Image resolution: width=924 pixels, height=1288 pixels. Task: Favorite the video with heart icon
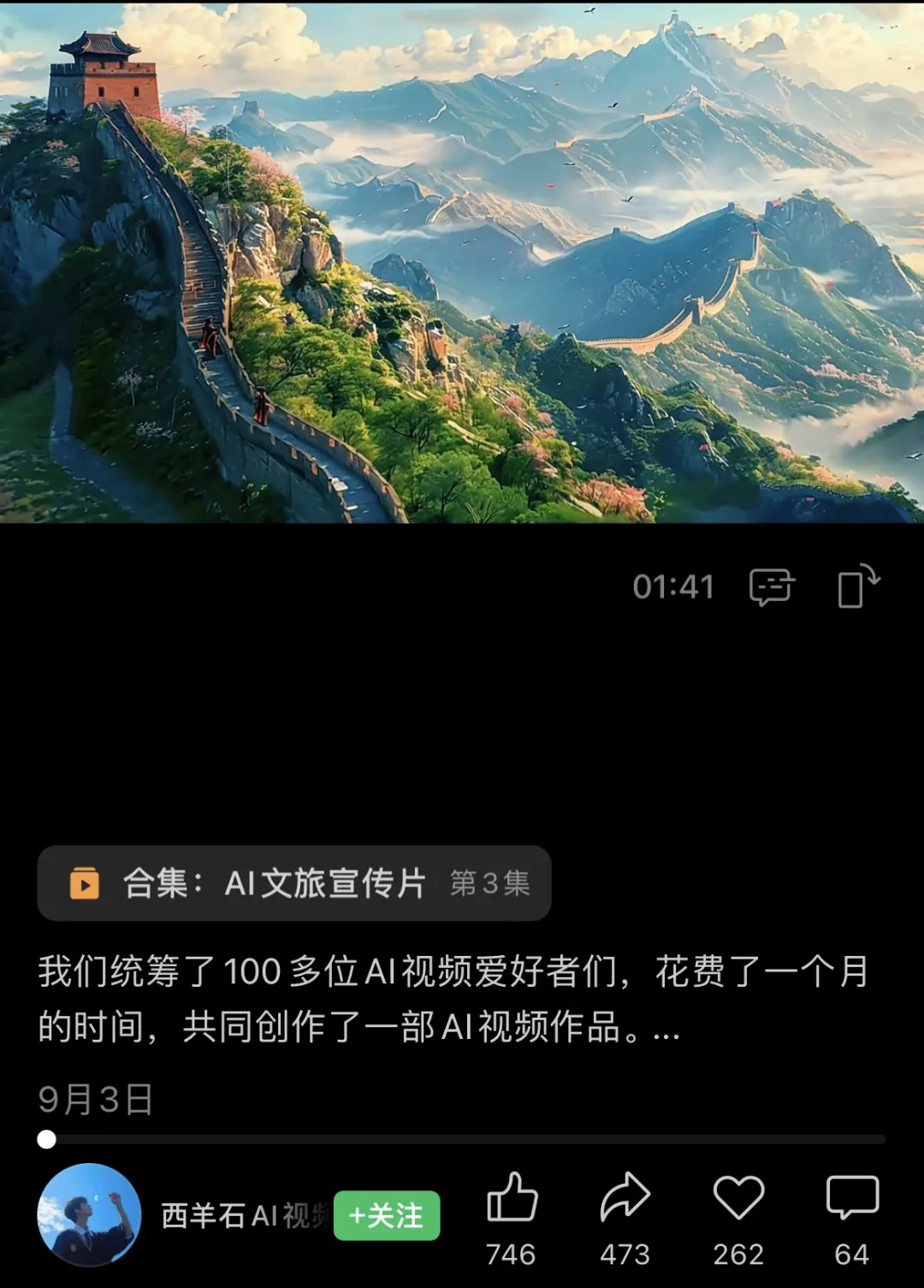pos(738,1198)
